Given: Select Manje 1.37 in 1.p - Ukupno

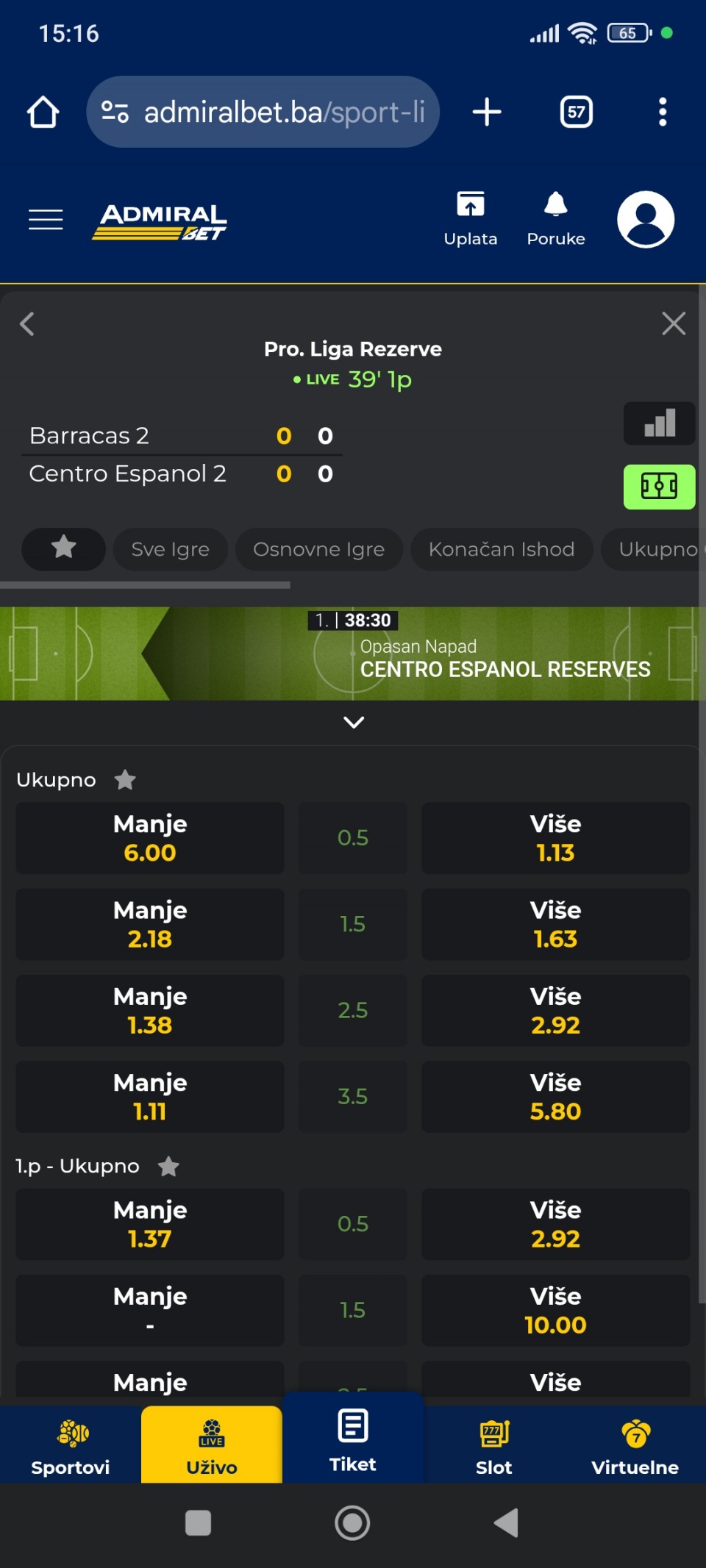Looking at the screenshot, I should [x=150, y=1225].
